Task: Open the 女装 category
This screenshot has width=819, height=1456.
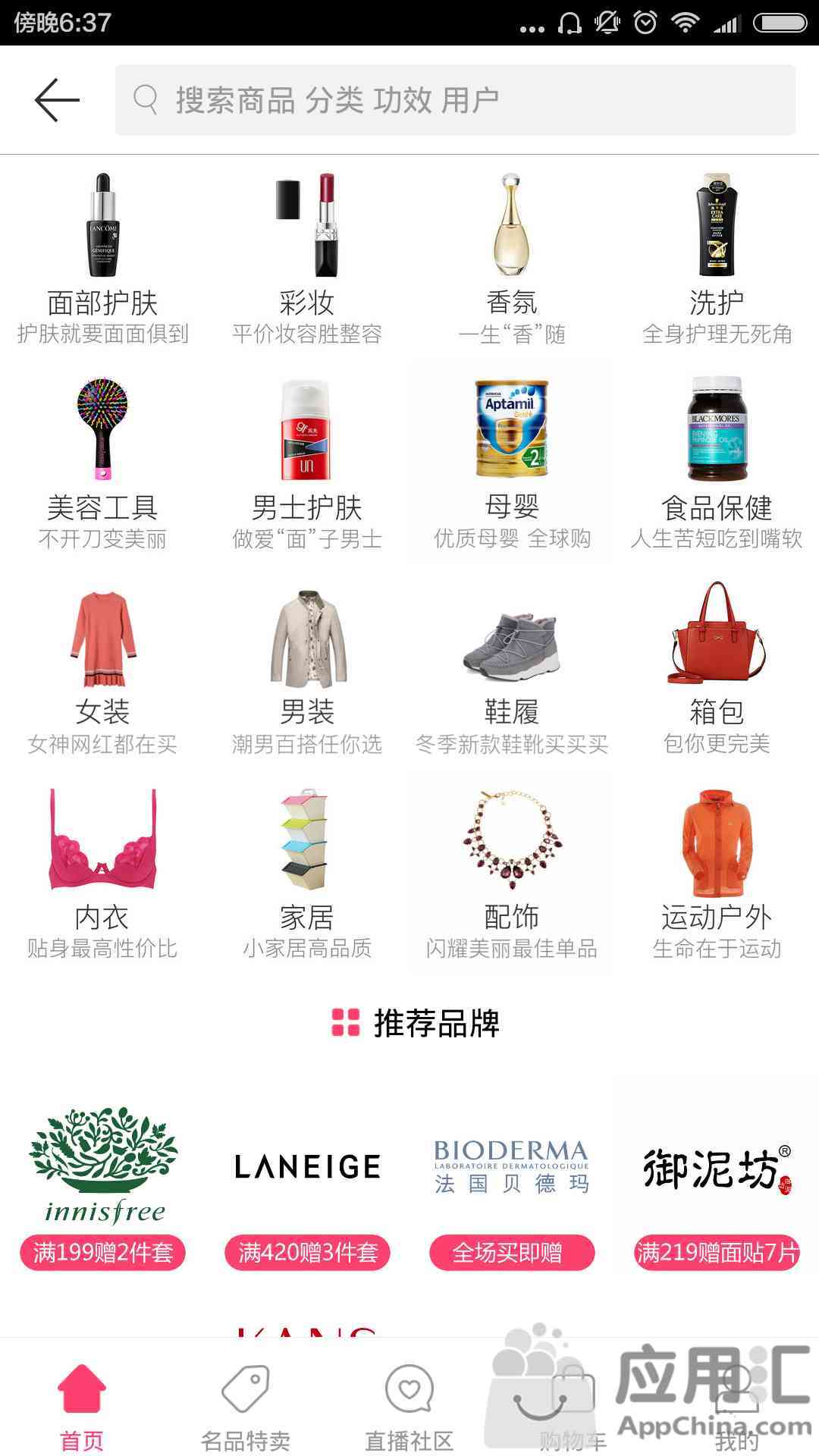Action: pyautogui.click(x=102, y=667)
